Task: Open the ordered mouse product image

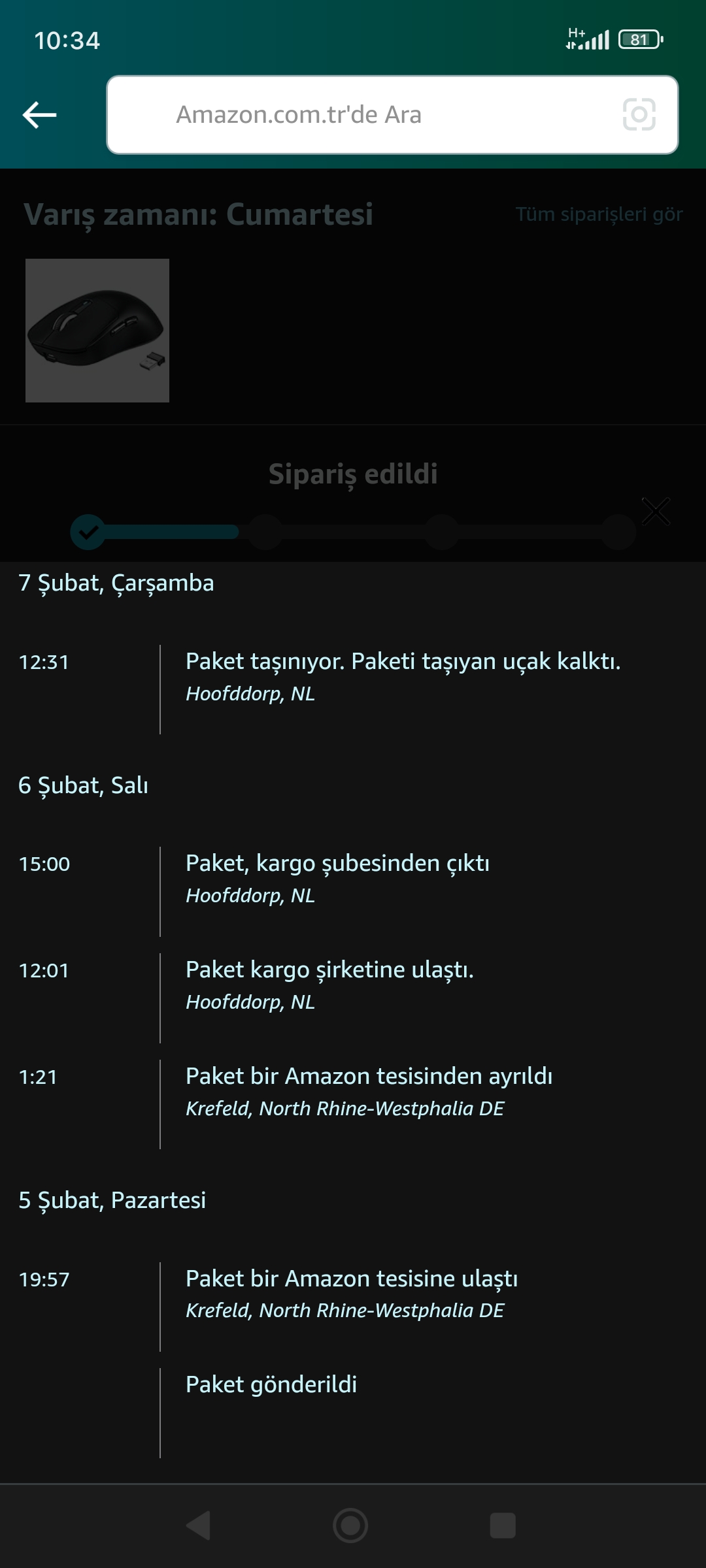Action: [97, 331]
